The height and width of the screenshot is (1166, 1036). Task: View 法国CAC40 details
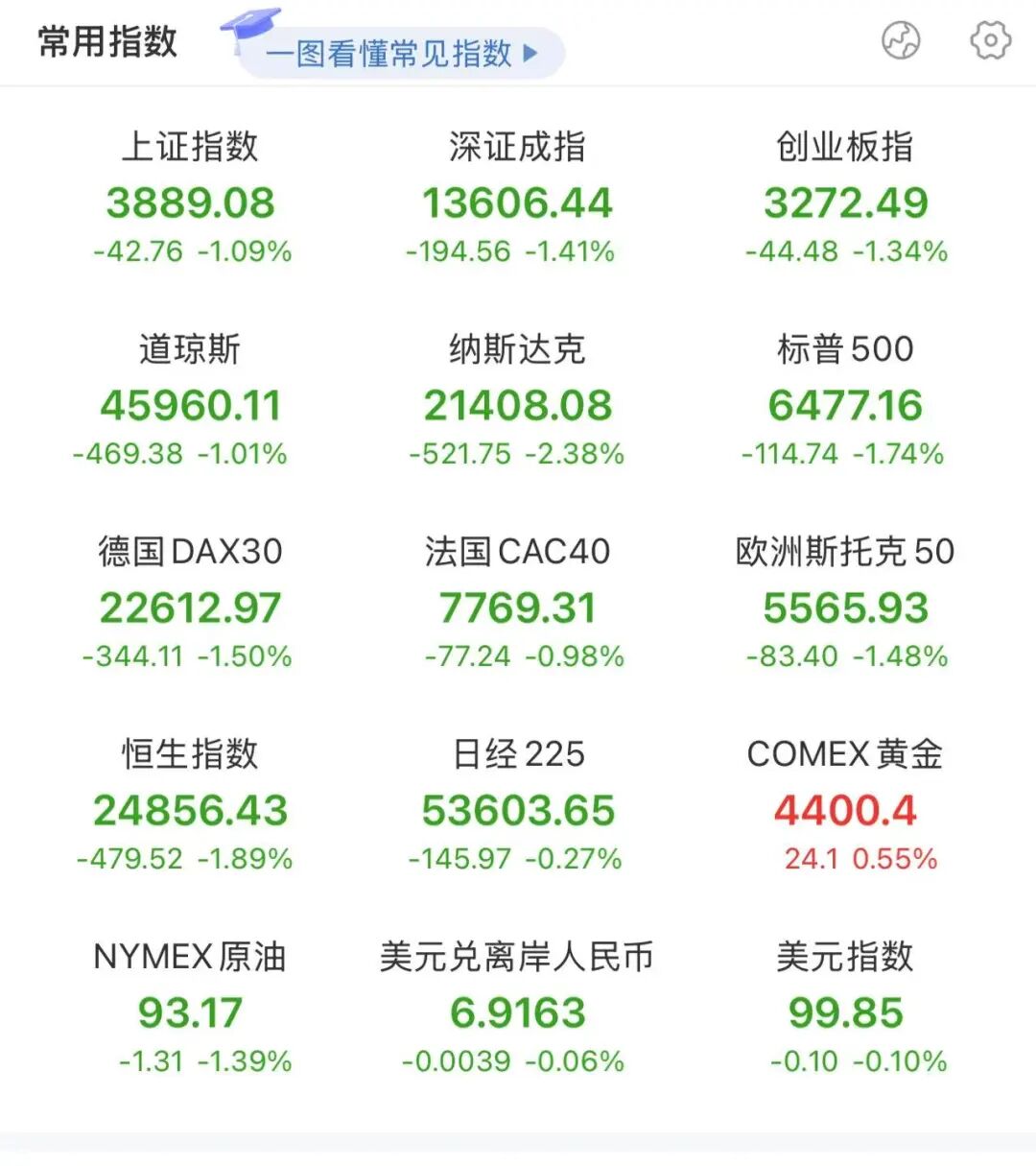pyautogui.click(x=517, y=606)
